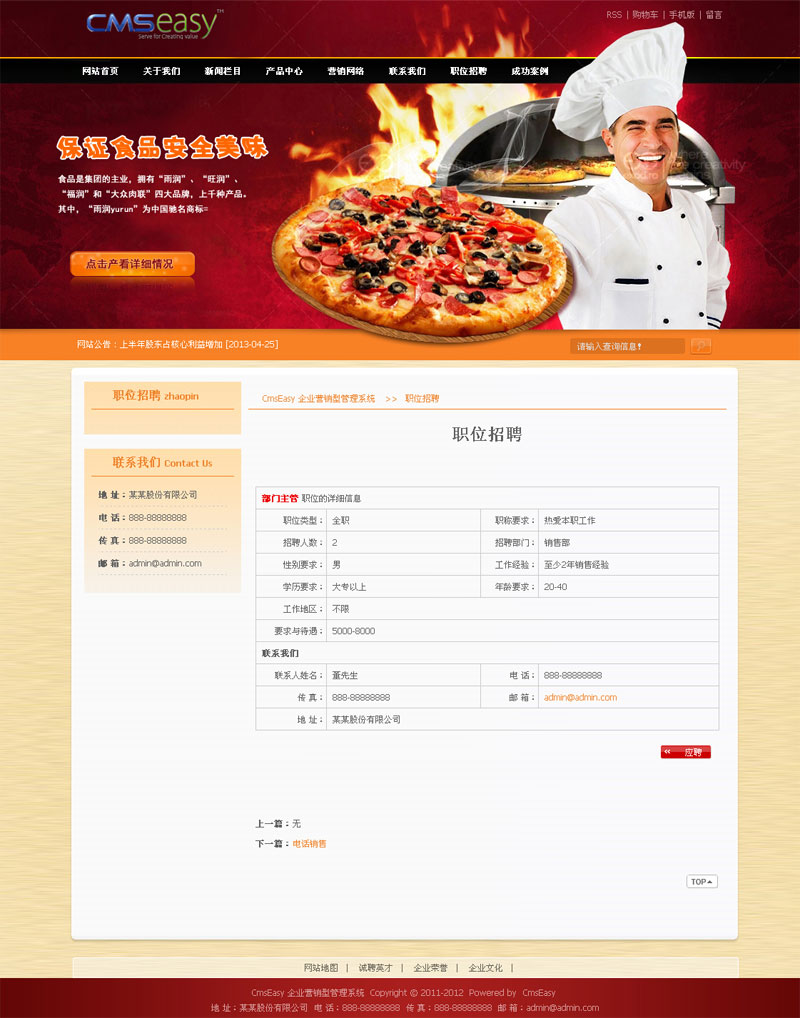Screen dimensions: 800x1018
Task: Open 成功案例 nav item
Action: coord(530,71)
